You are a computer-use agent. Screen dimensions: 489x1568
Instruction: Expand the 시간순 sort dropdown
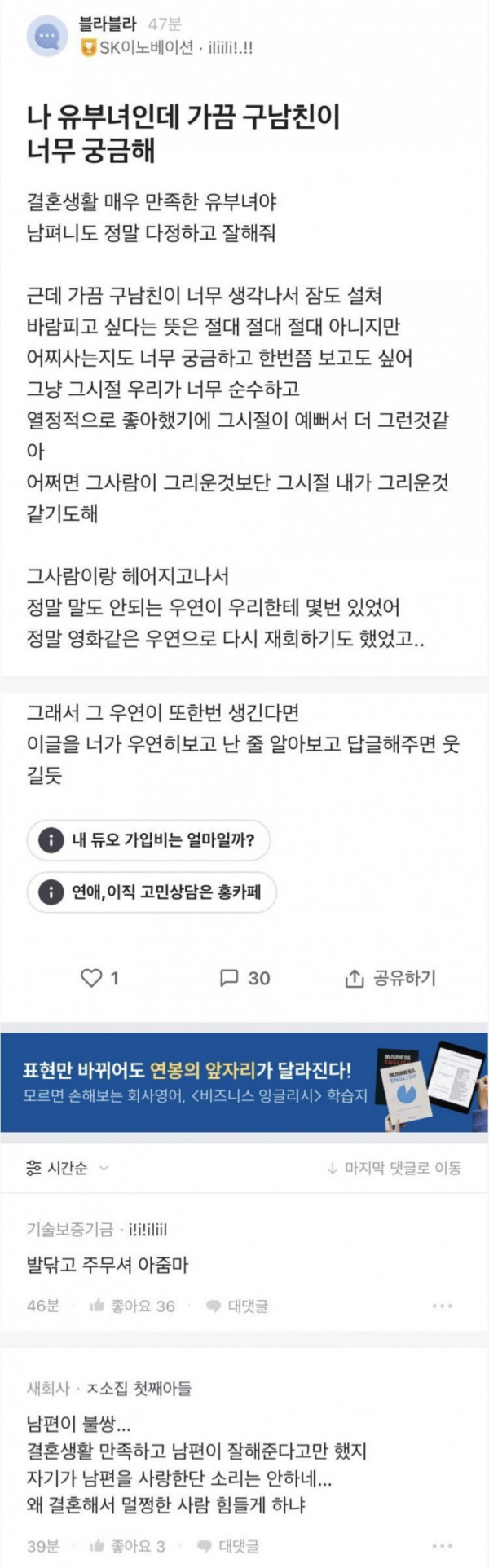click(x=68, y=1168)
